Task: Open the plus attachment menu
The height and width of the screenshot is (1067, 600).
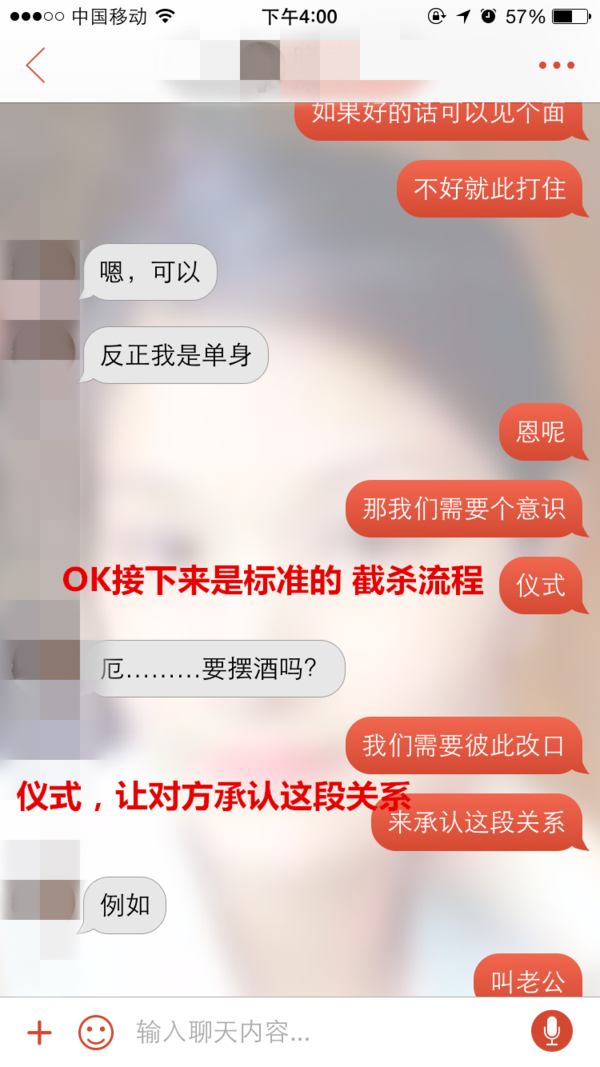Action: point(39,1032)
